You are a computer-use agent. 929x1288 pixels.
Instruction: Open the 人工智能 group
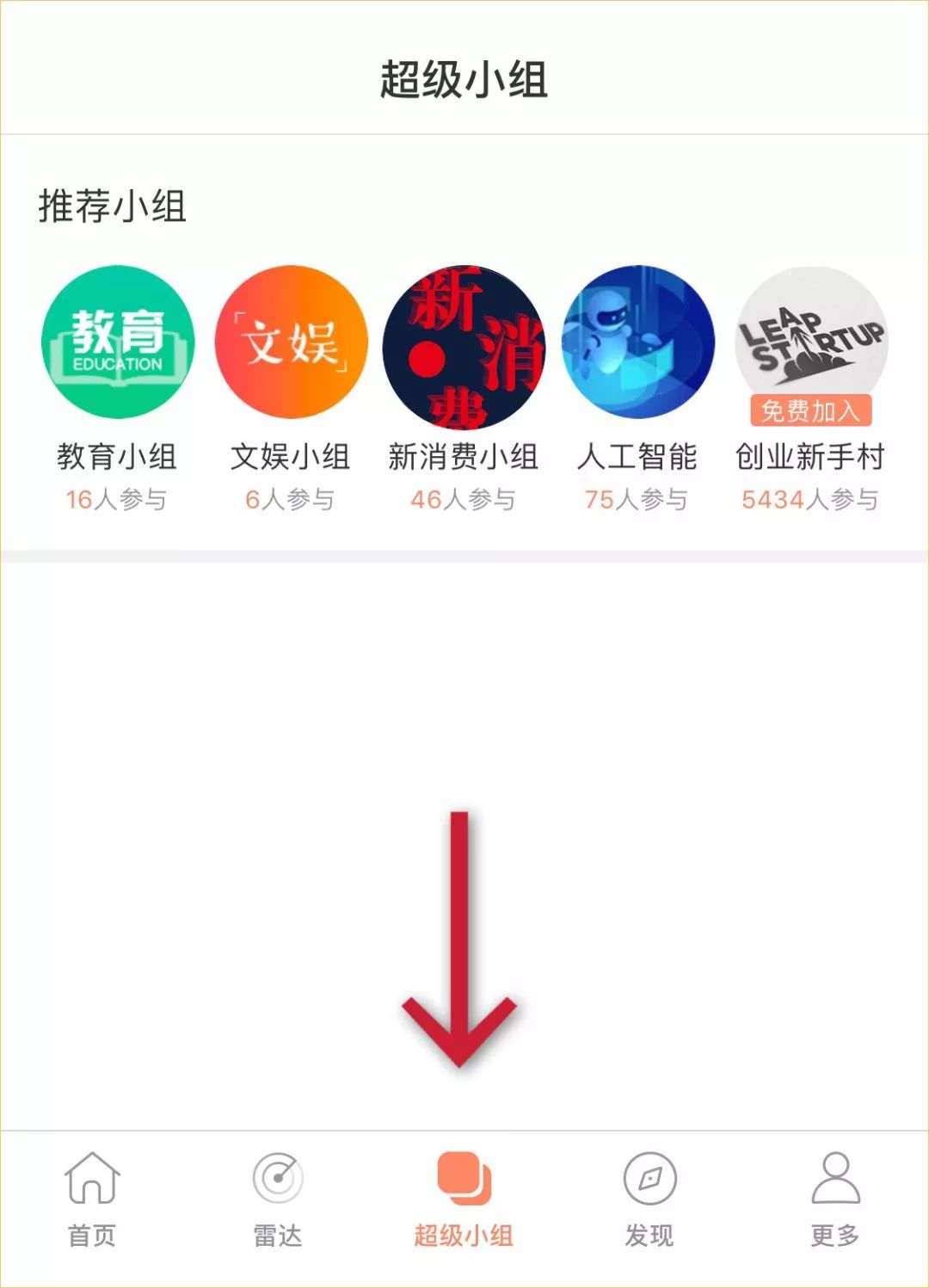(637, 342)
